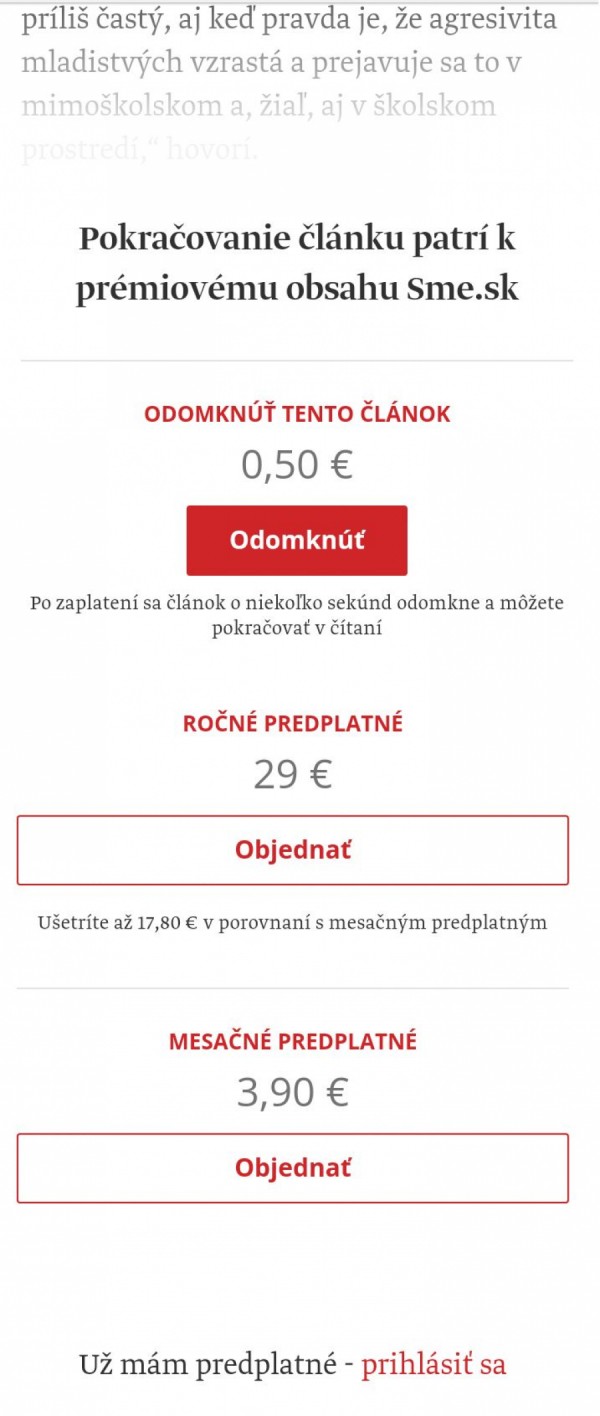
Task: Order the monthly subscription for 3,90 €
Action: 293,1168
